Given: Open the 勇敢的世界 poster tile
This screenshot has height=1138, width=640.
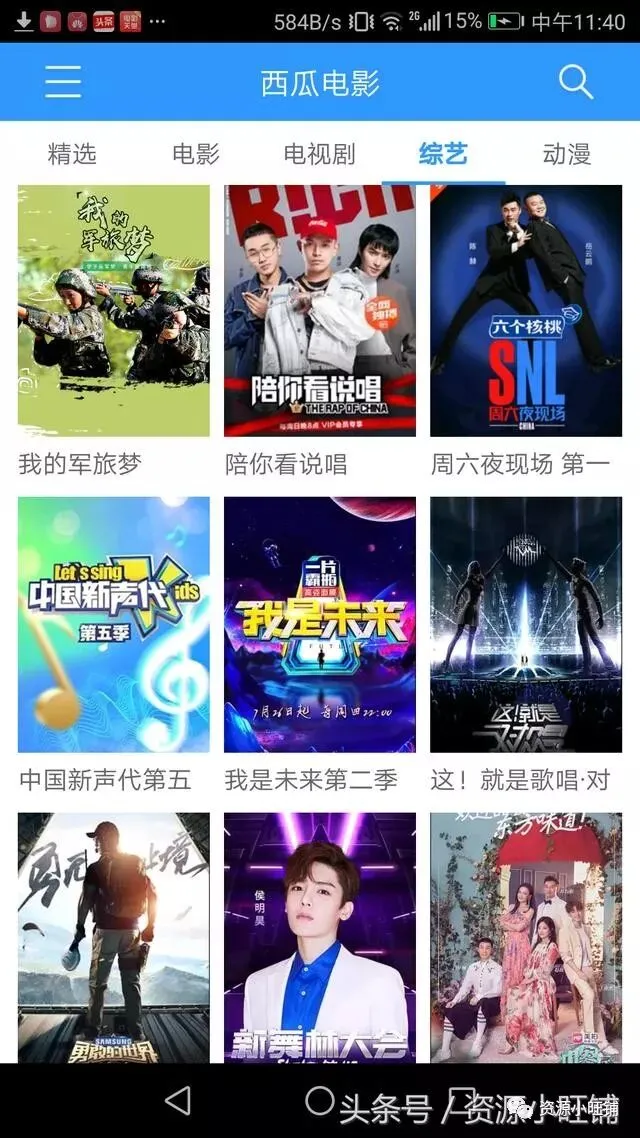Looking at the screenshot, I should [x=114, y=936].
